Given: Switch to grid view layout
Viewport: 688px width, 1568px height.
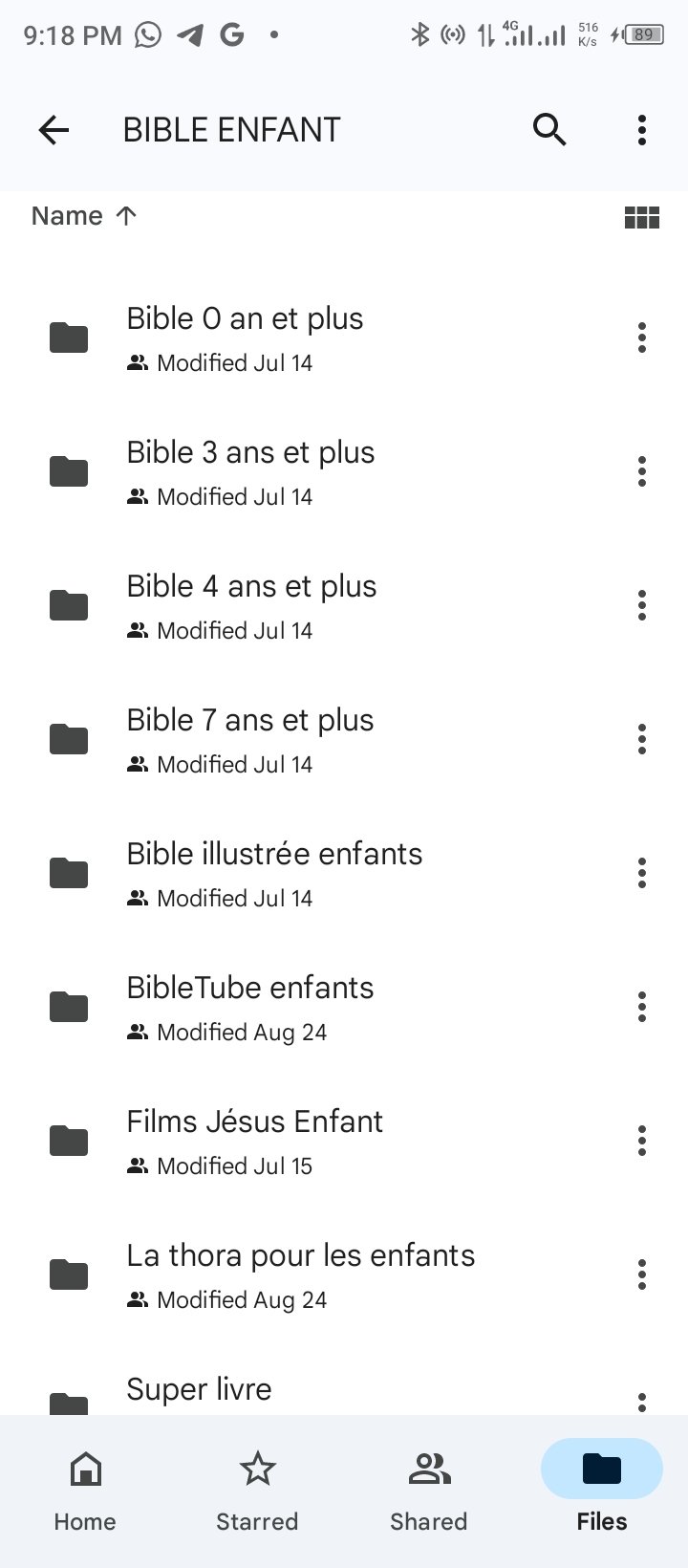Looking at the screenshot, I should click(642, 218).
